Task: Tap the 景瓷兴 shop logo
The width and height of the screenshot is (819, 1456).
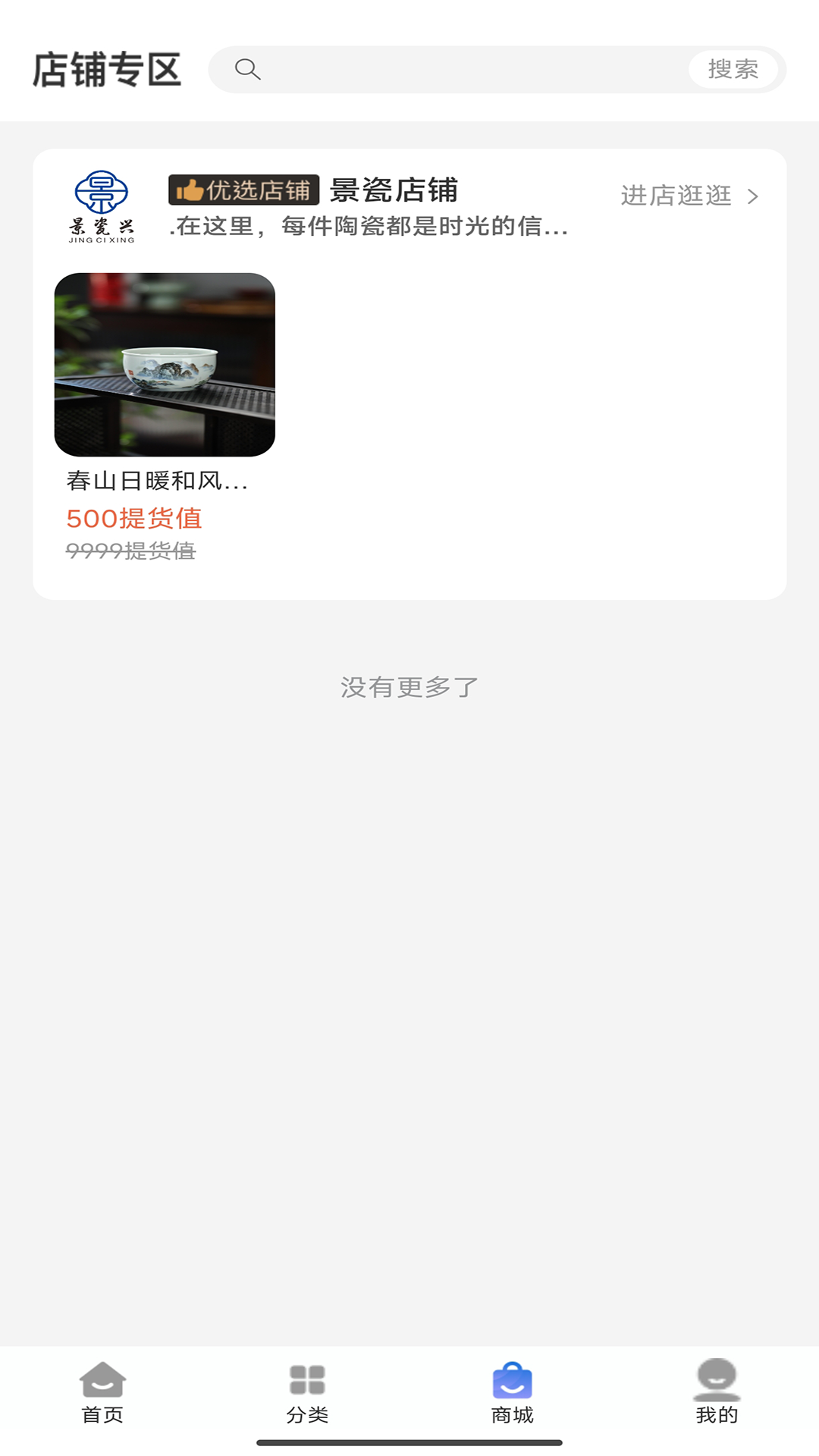Action: [x=102, y=205]
